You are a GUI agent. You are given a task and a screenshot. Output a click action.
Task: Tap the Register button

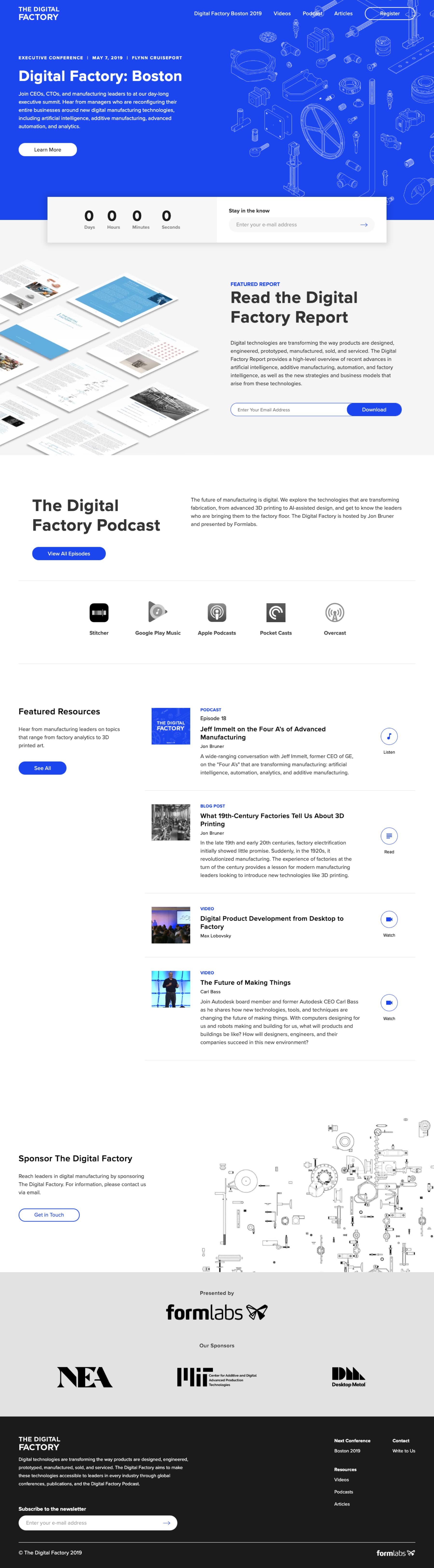[389, 13]
